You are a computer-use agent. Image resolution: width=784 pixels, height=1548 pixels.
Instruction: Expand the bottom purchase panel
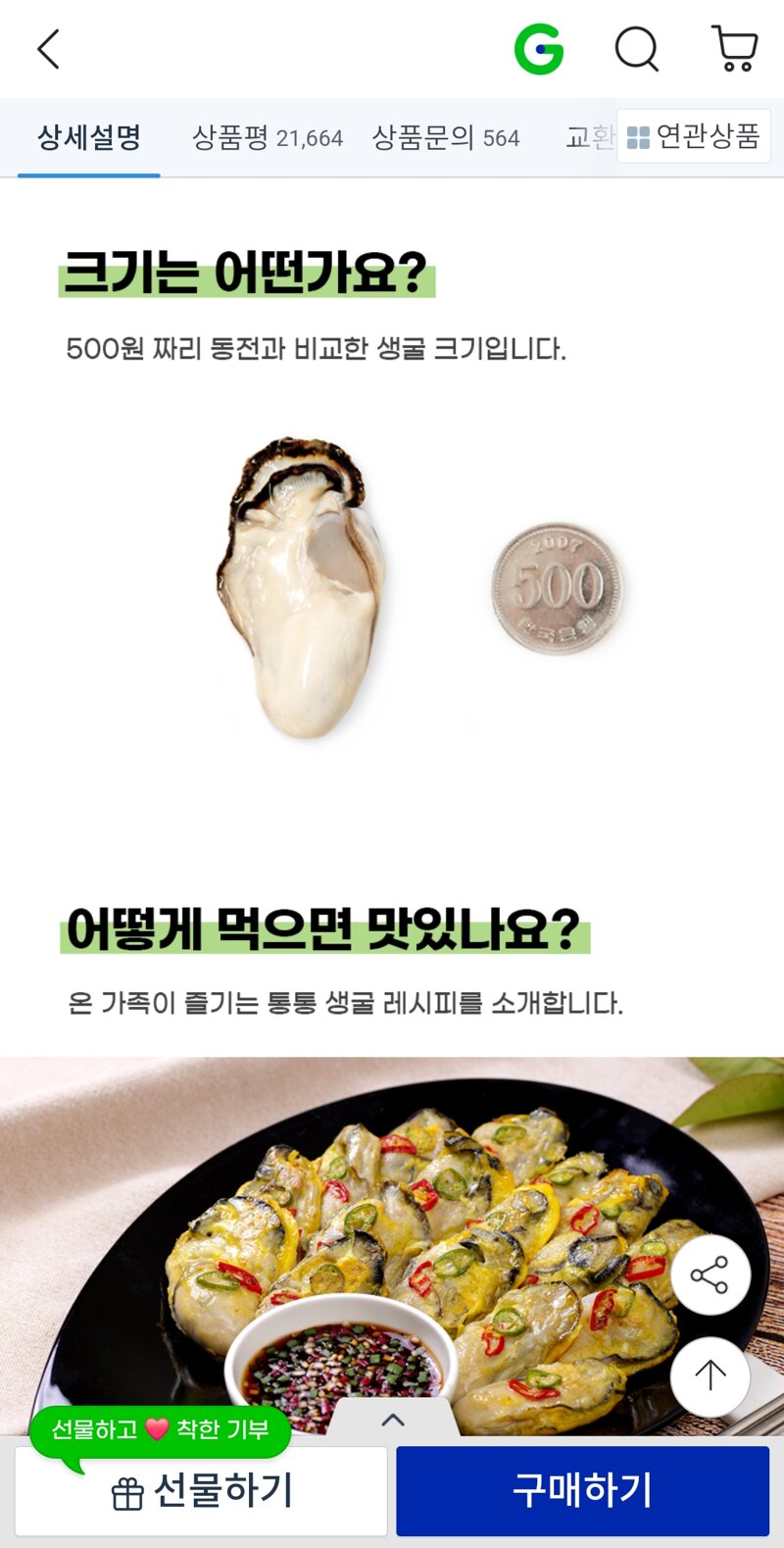pos(392,1419)
